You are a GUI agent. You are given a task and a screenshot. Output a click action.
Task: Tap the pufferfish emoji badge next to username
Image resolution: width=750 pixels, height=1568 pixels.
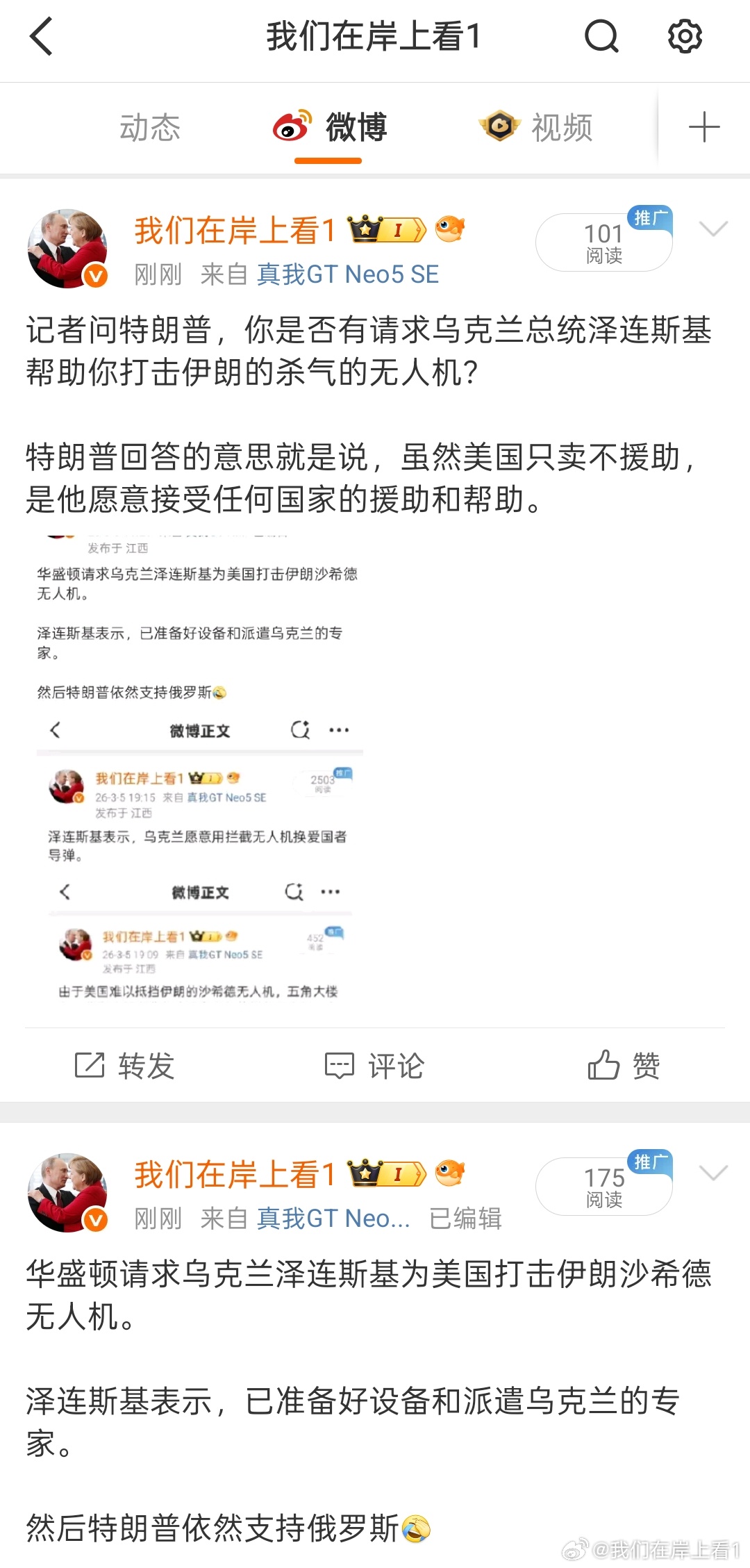(x=451, y=229)
